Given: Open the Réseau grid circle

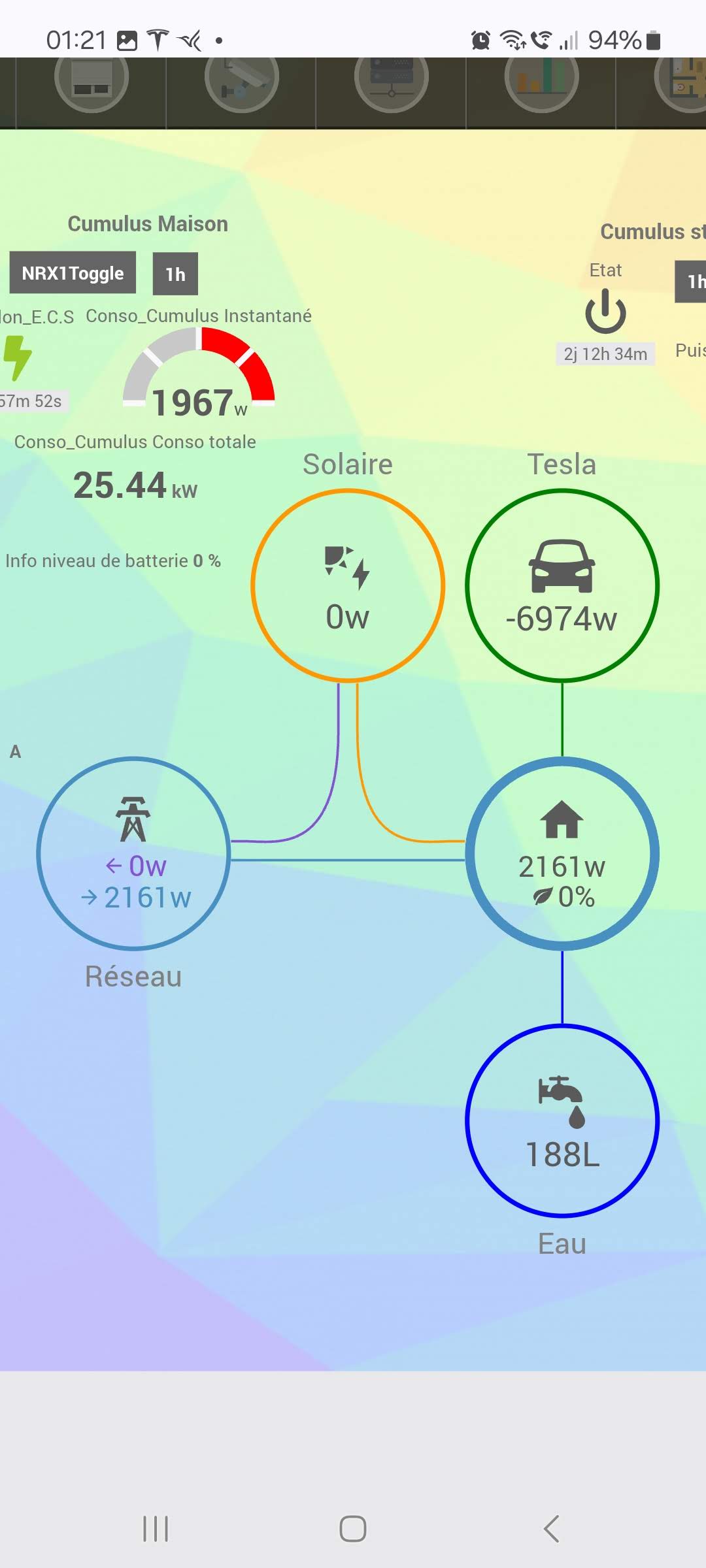Looking at the screenshot, I should [133, 853].
